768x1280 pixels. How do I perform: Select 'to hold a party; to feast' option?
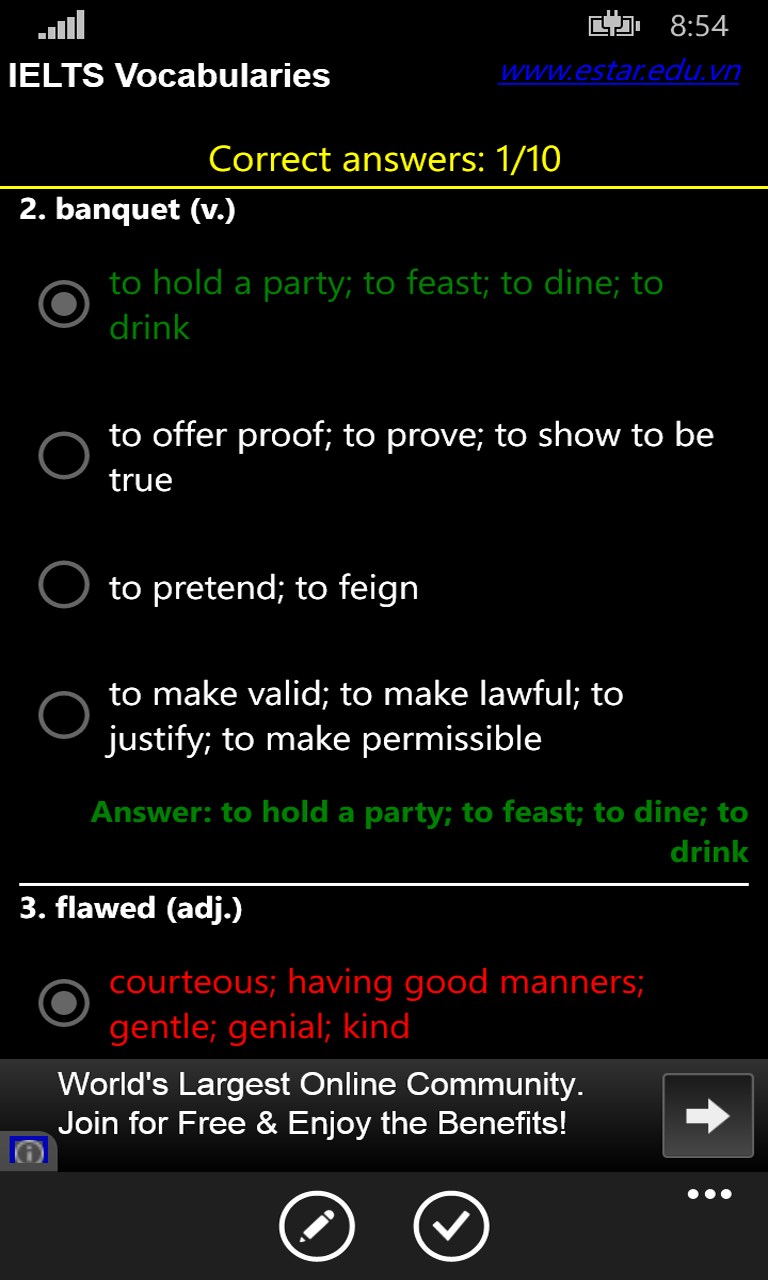click(64, 304)
